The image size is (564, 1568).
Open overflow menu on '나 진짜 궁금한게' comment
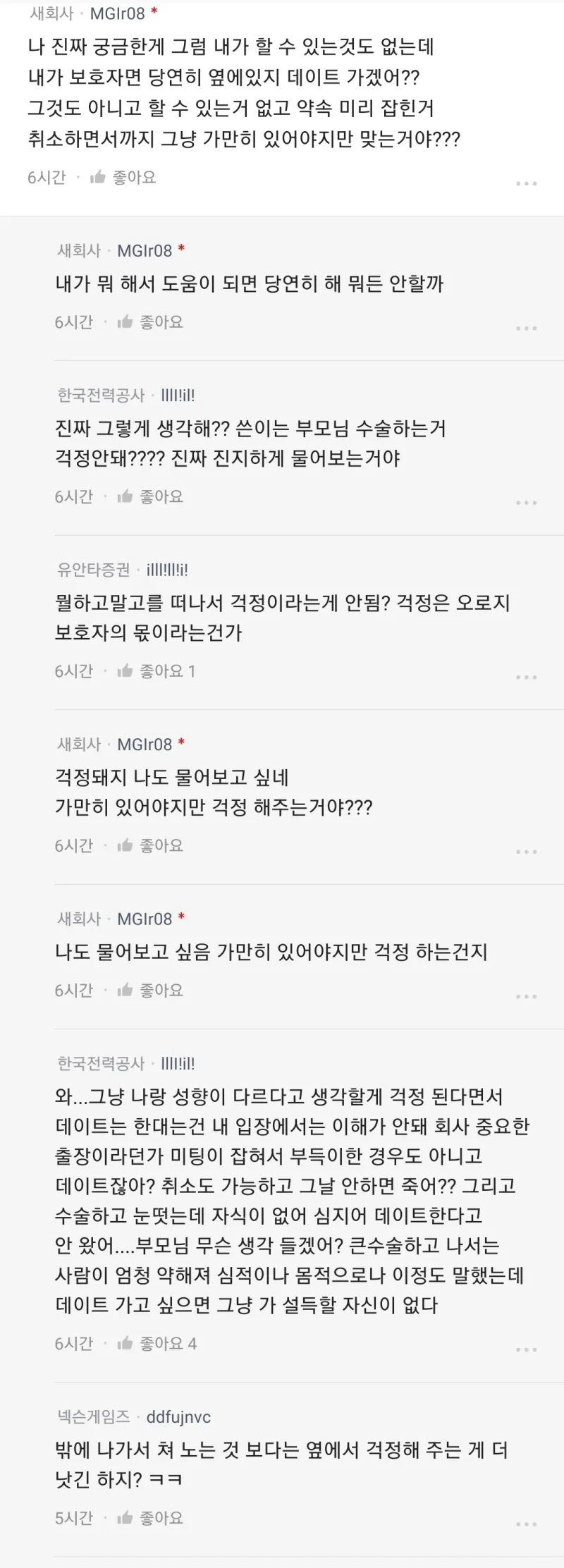click(x=526, y=183)
